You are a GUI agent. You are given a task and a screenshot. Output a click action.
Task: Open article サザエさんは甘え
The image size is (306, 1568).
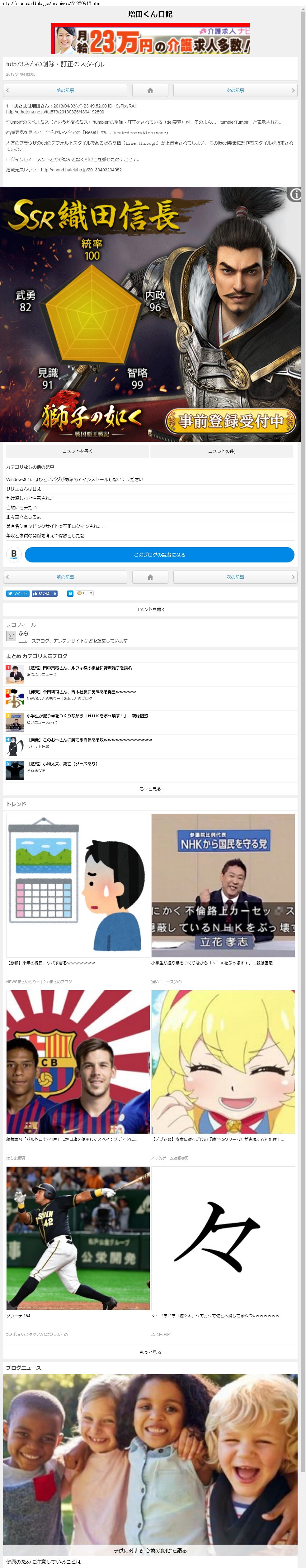[x=24, y=489]
